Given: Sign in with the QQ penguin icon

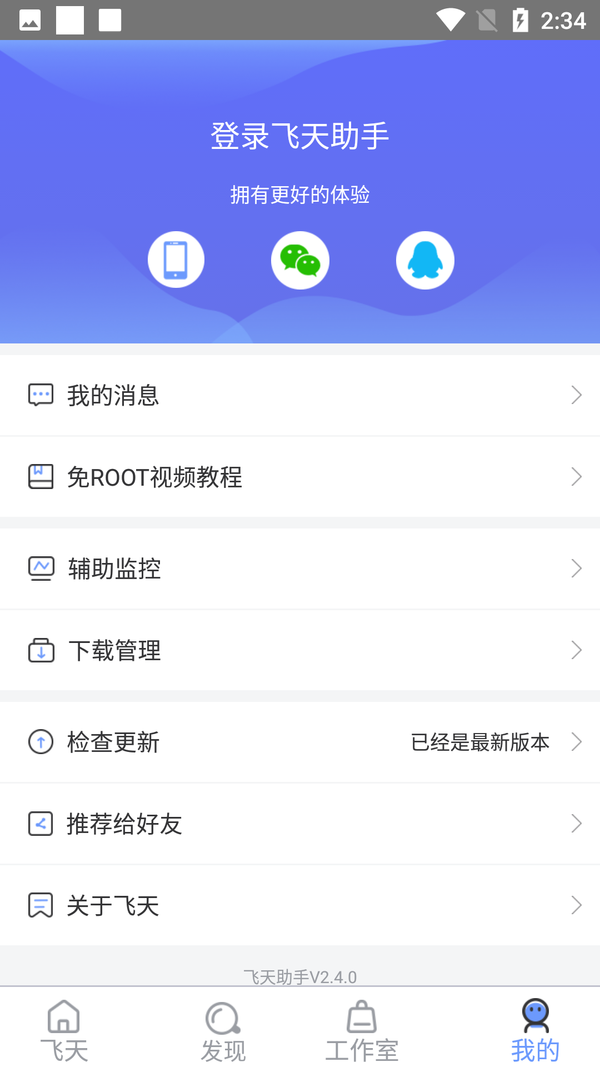Looking at the screenshot, I should 425,260.
